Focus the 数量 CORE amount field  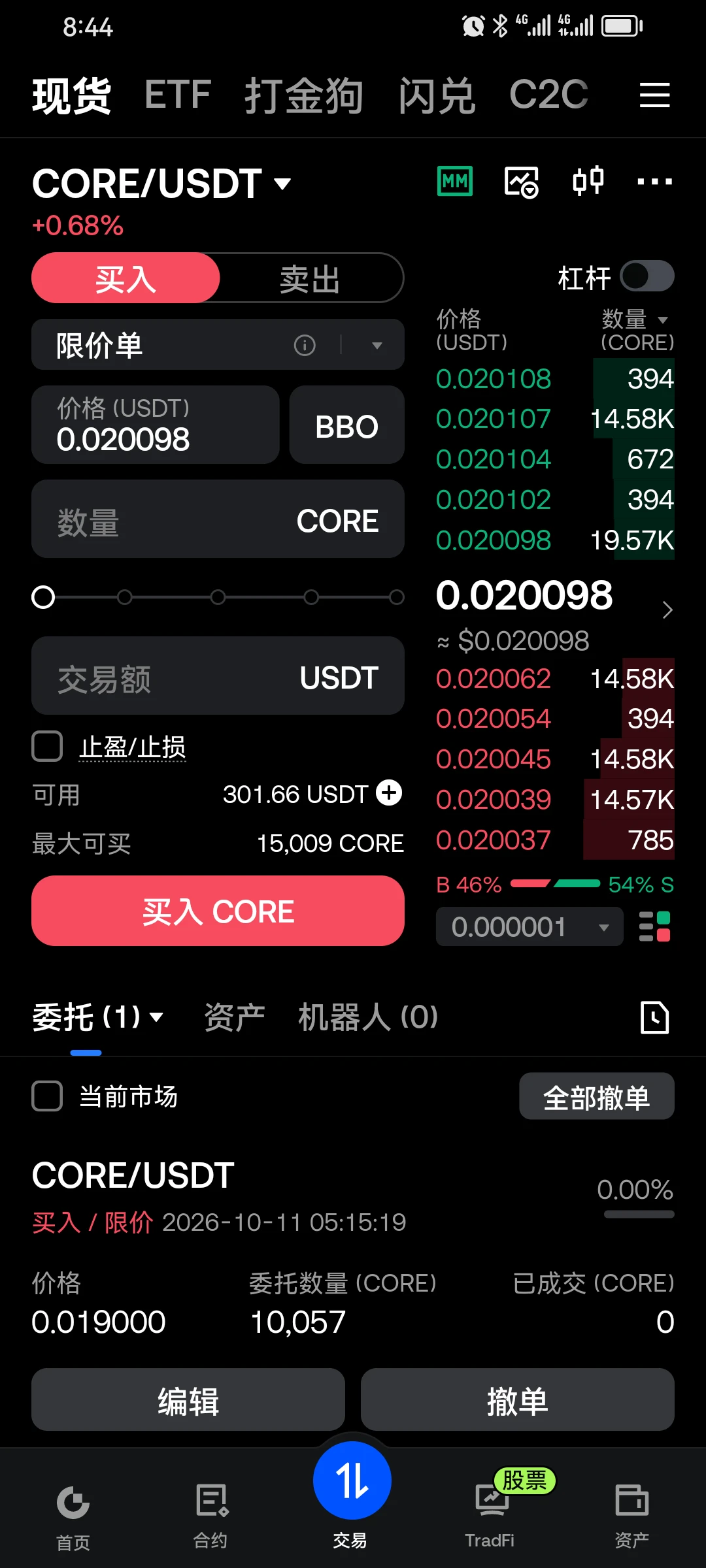click(218, 519)
